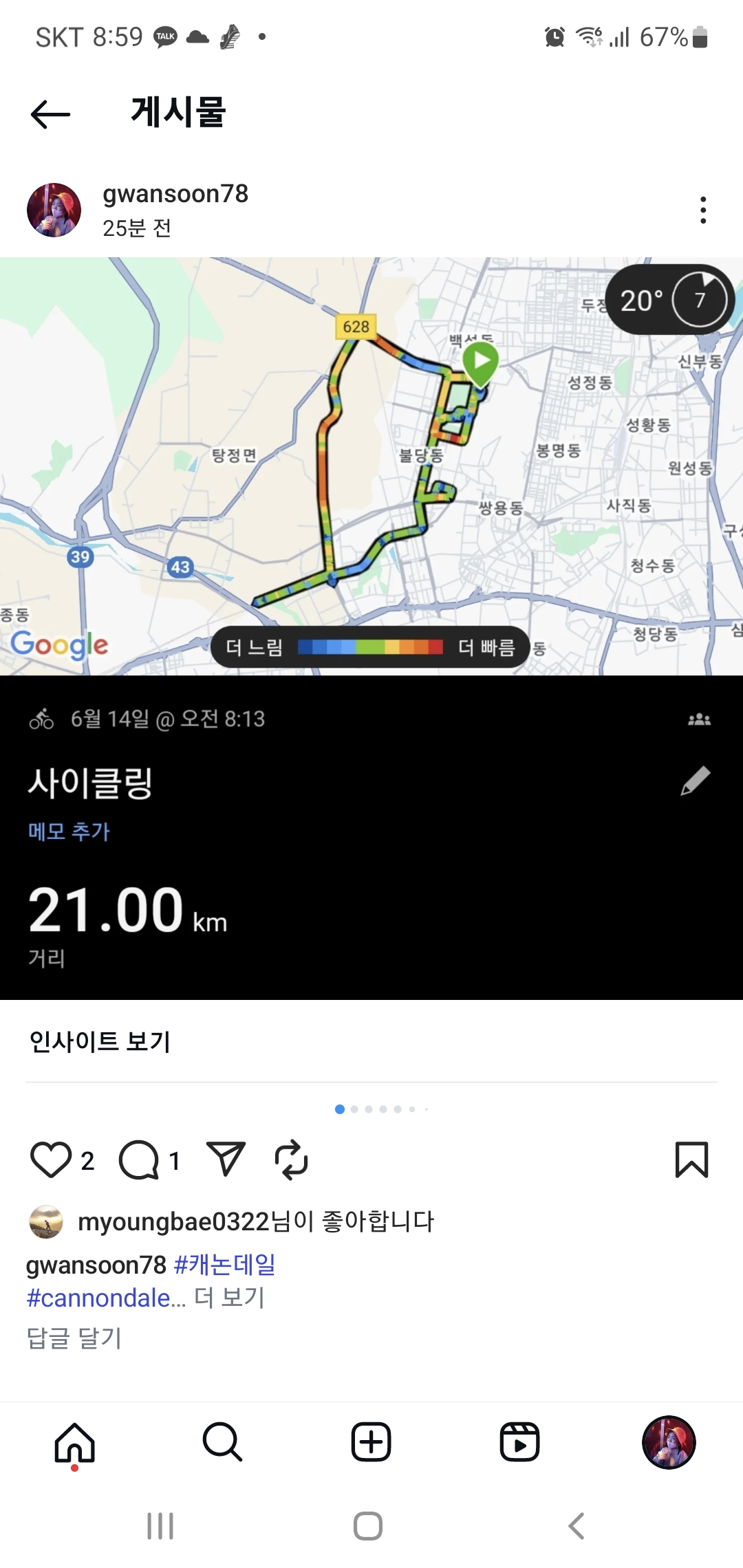The image size is (743, 1568).
Task: Switch to the Search tab
Action: click(223, 1442)
